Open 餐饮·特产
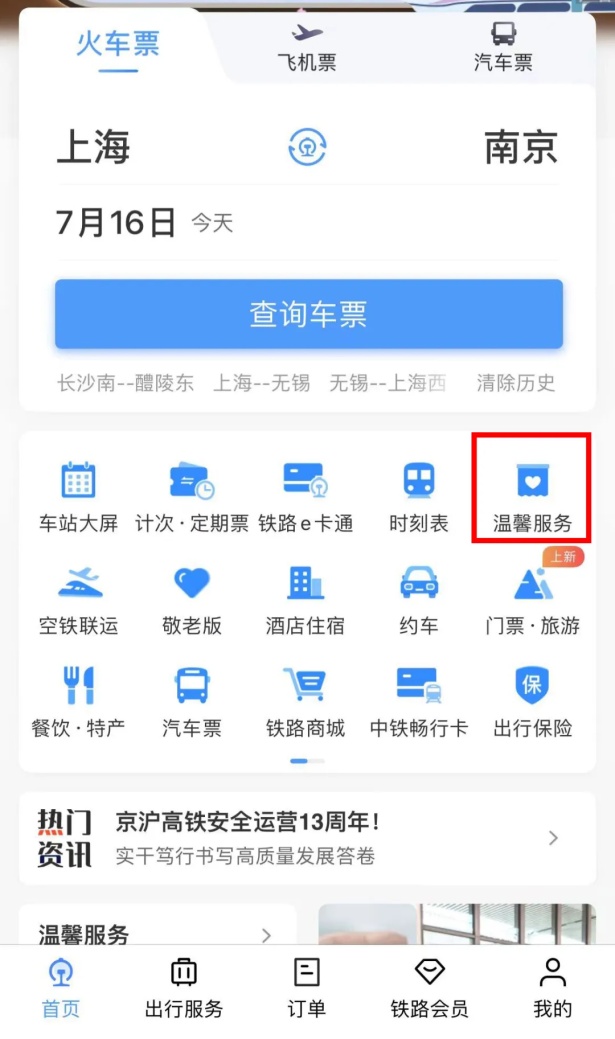Viewport: 615px width, 1039px height. pyautogui.click(x=78, y=701)
